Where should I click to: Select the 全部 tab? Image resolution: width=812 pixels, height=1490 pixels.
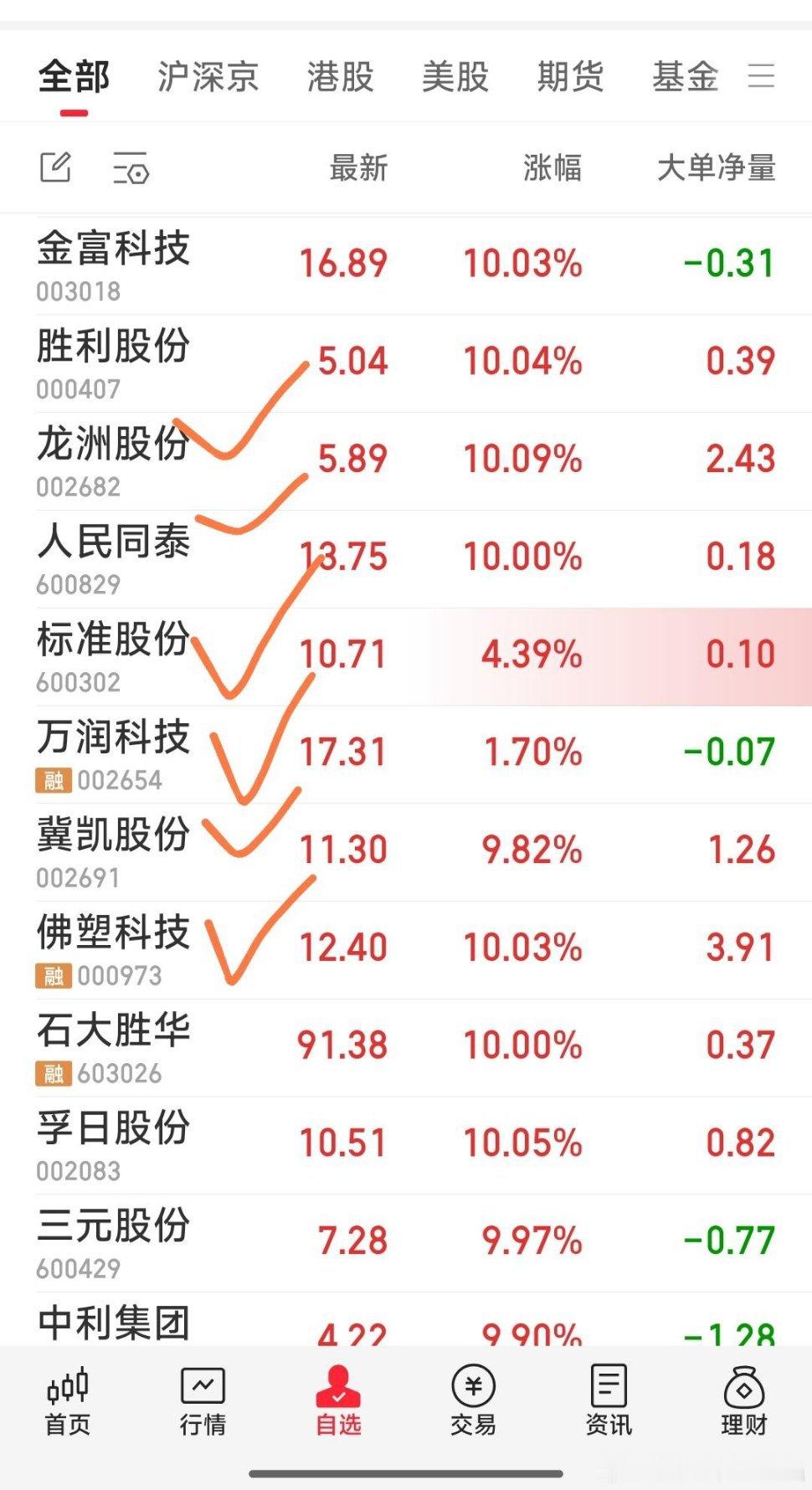[74, 77]
